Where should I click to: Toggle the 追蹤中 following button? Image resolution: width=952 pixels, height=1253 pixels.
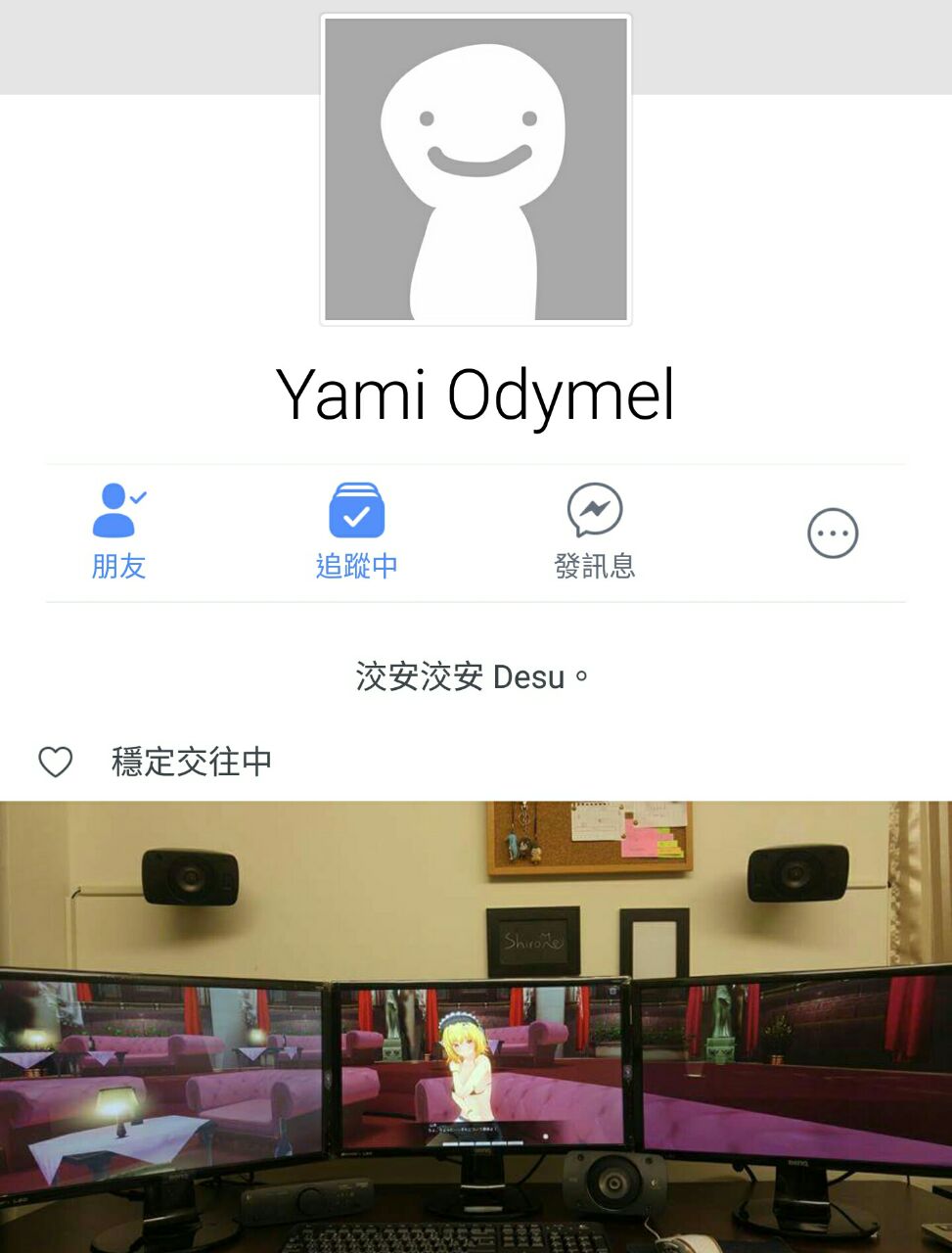coord(356,532)
